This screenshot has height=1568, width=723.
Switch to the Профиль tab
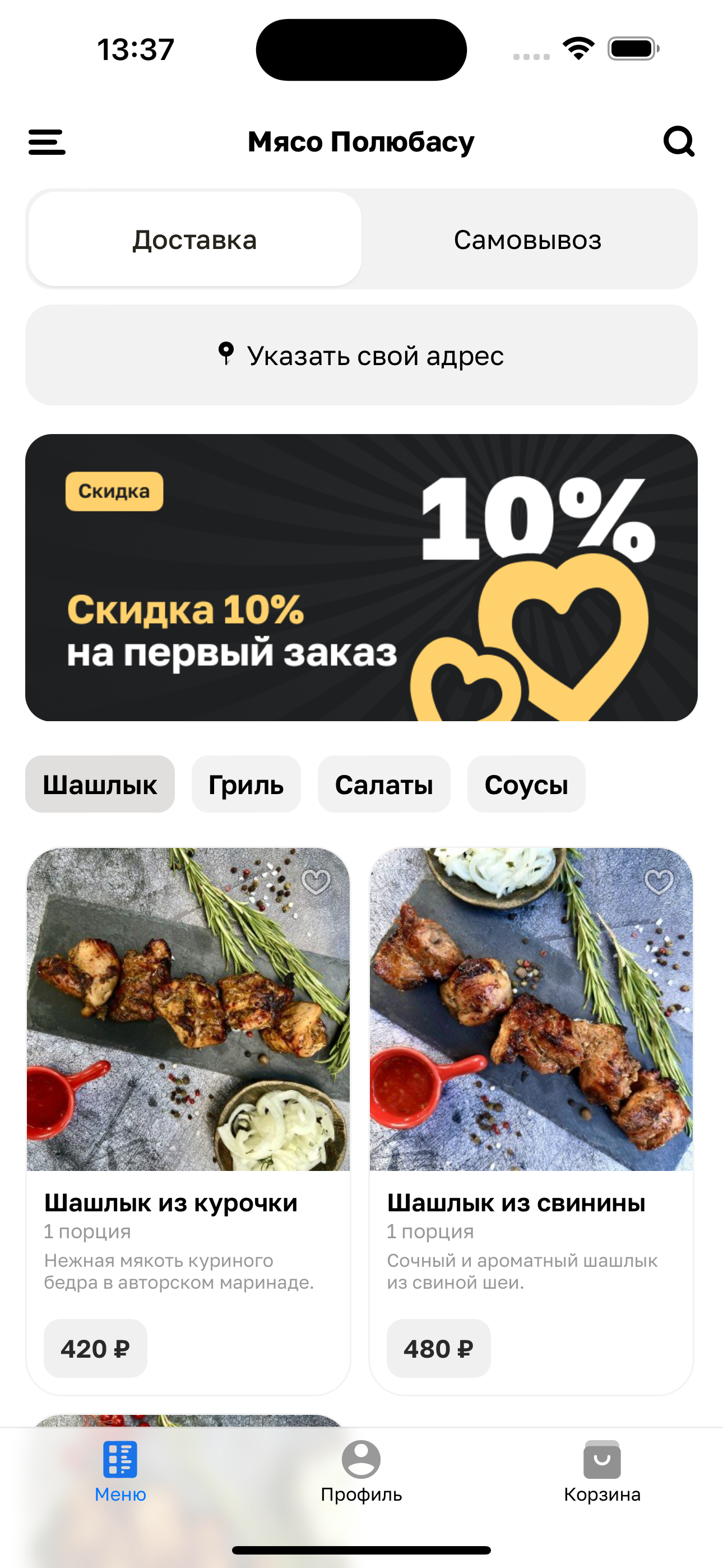[x=361, y=1470]
